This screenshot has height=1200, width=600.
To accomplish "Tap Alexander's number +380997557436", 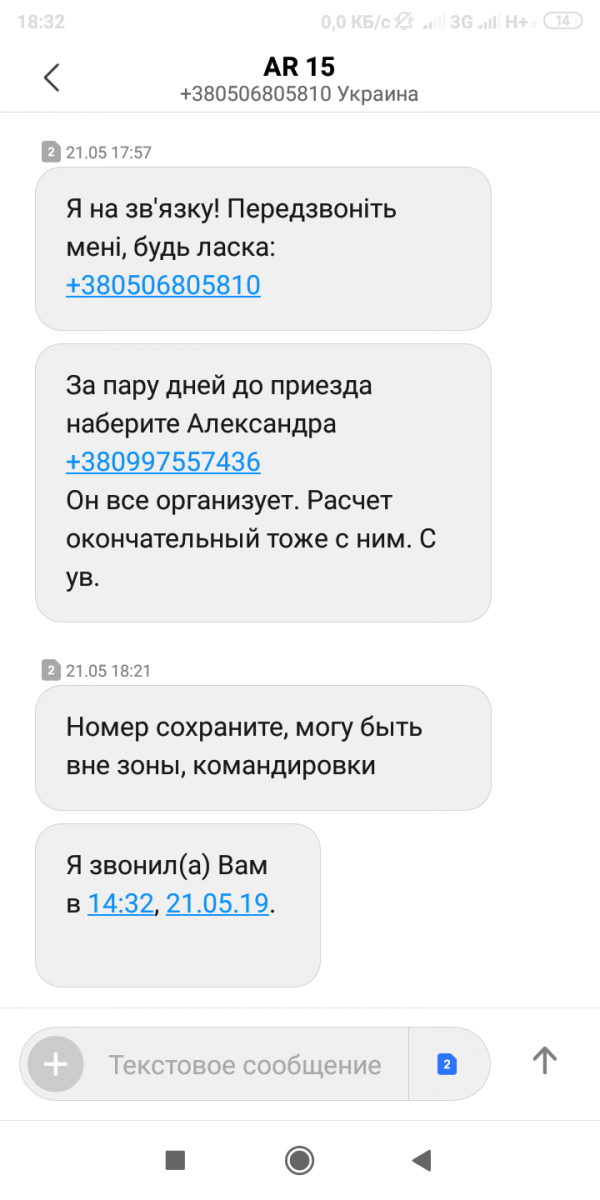I will [x=163, y=462].
